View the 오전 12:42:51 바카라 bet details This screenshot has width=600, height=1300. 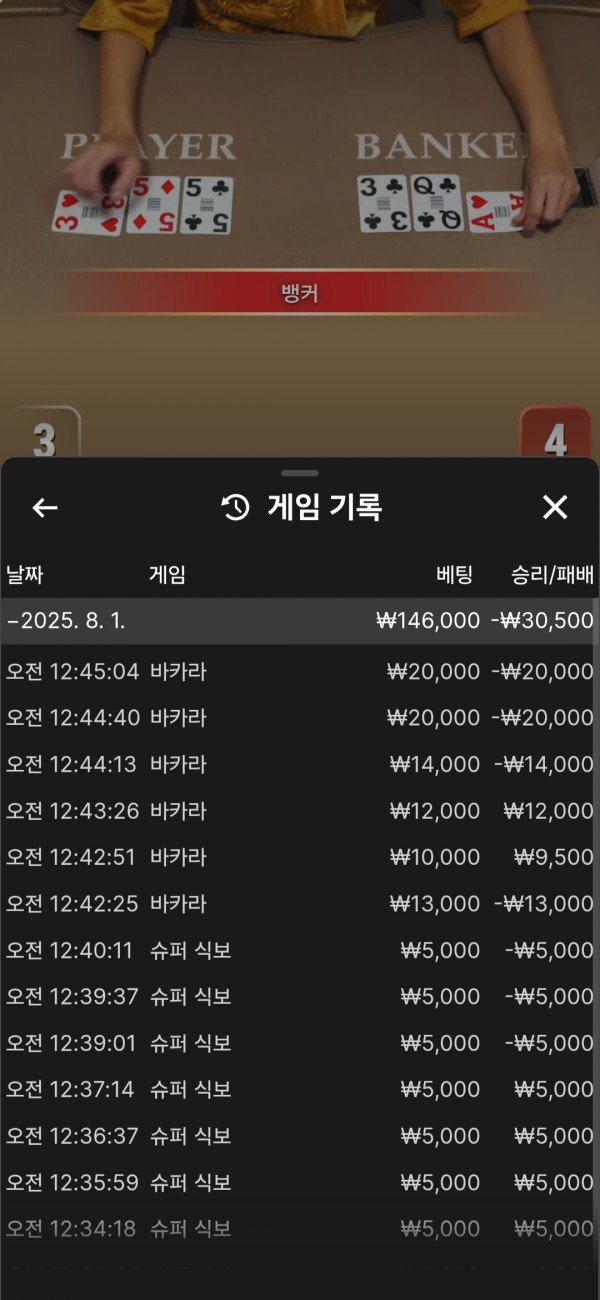[298, 857]
